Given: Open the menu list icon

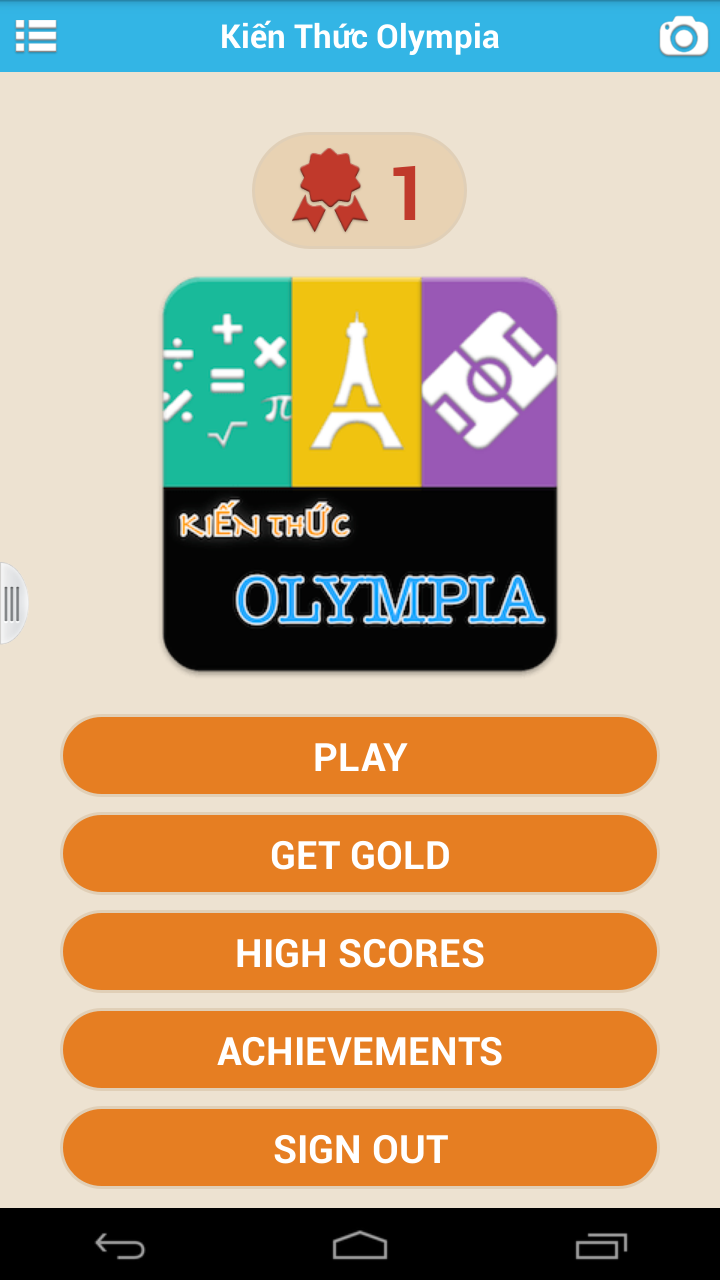Looking at the screenshot, I should point(36,36).
